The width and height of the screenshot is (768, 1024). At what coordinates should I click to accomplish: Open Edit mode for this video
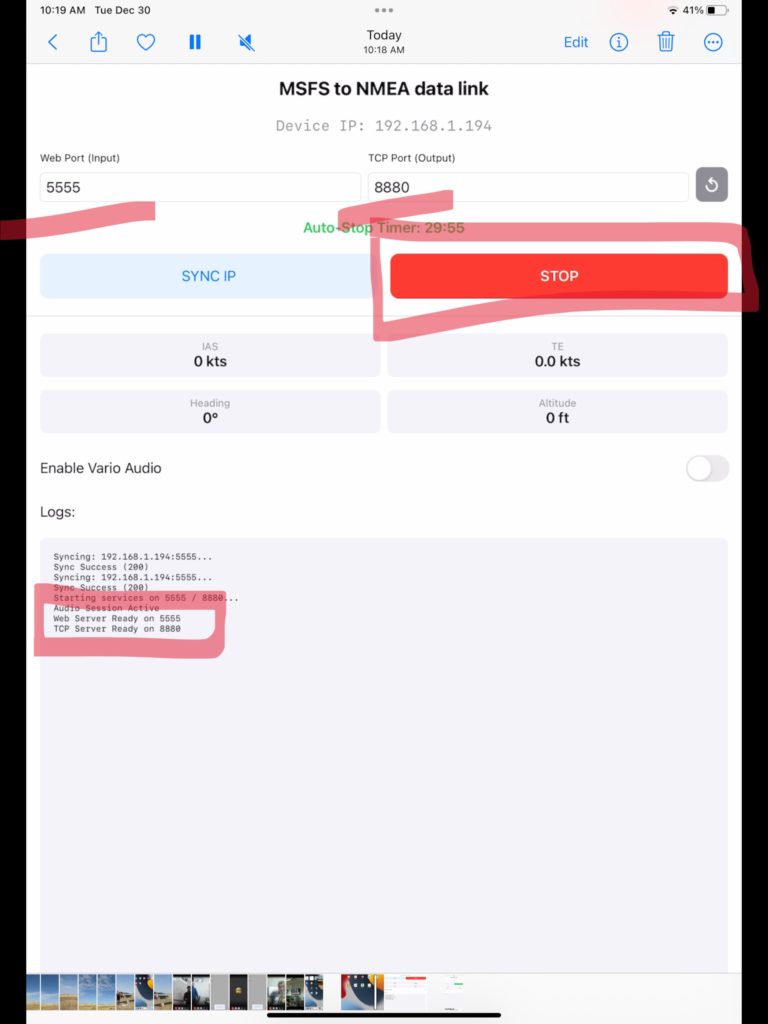tap(576, 42)
